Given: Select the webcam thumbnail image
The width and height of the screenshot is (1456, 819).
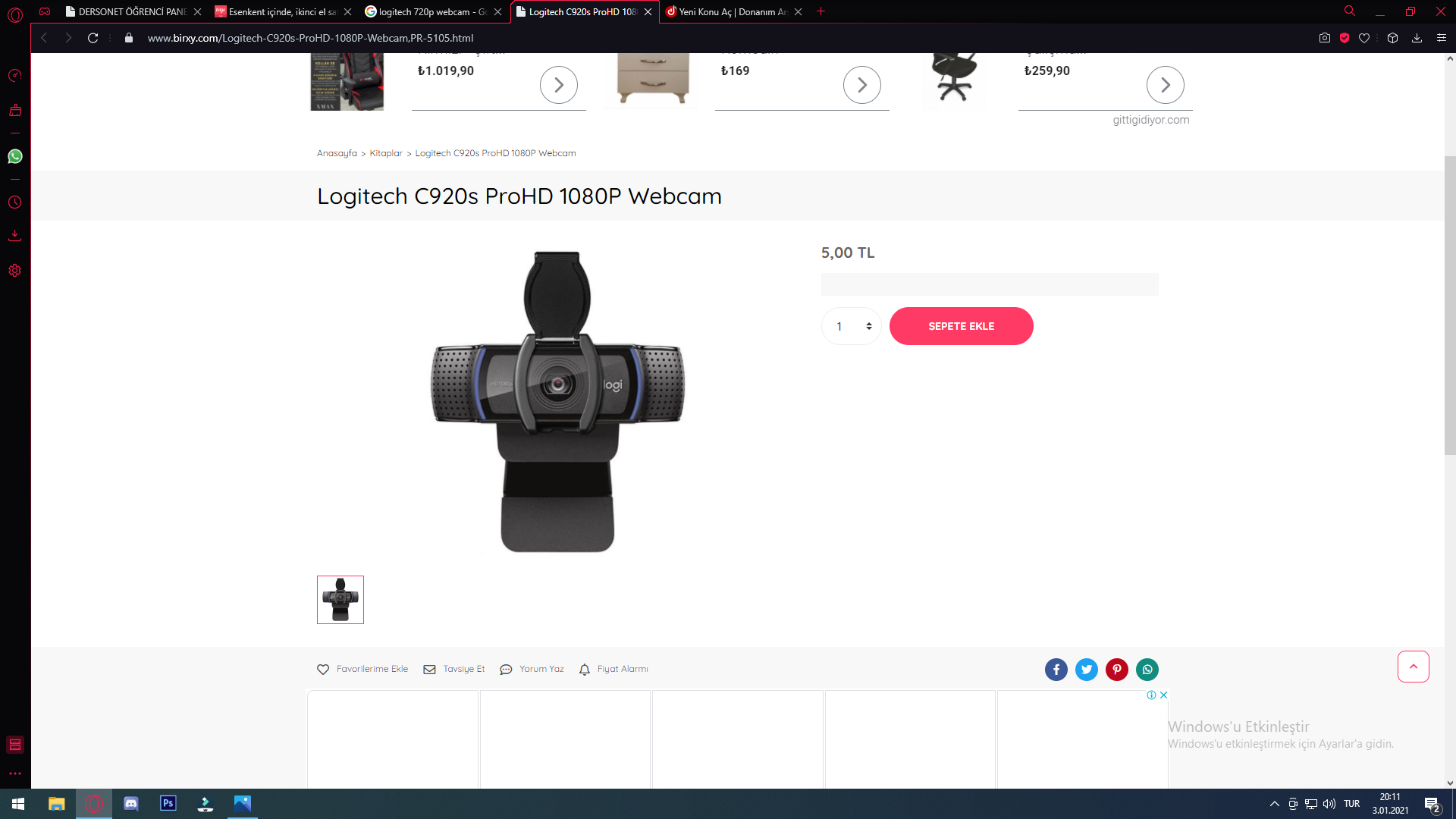Looking at the screenshot, I should coord(340,600).
